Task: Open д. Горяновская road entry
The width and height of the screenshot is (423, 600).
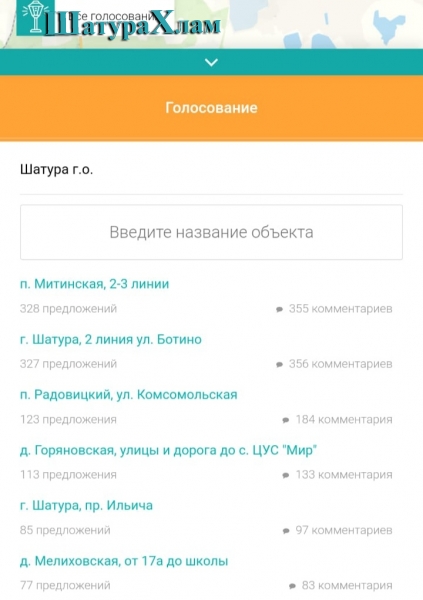Action: [168, 450]
